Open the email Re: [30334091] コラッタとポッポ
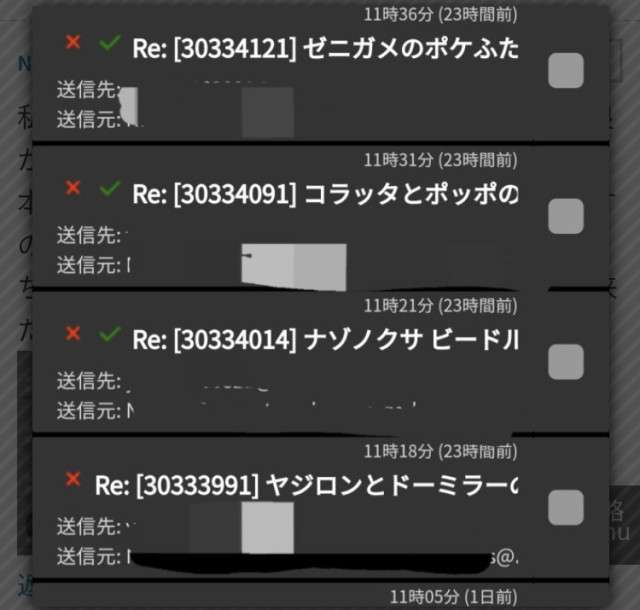The height and width of the screenshot is (610, 640). pyautogui.click(x=325, y=193)
